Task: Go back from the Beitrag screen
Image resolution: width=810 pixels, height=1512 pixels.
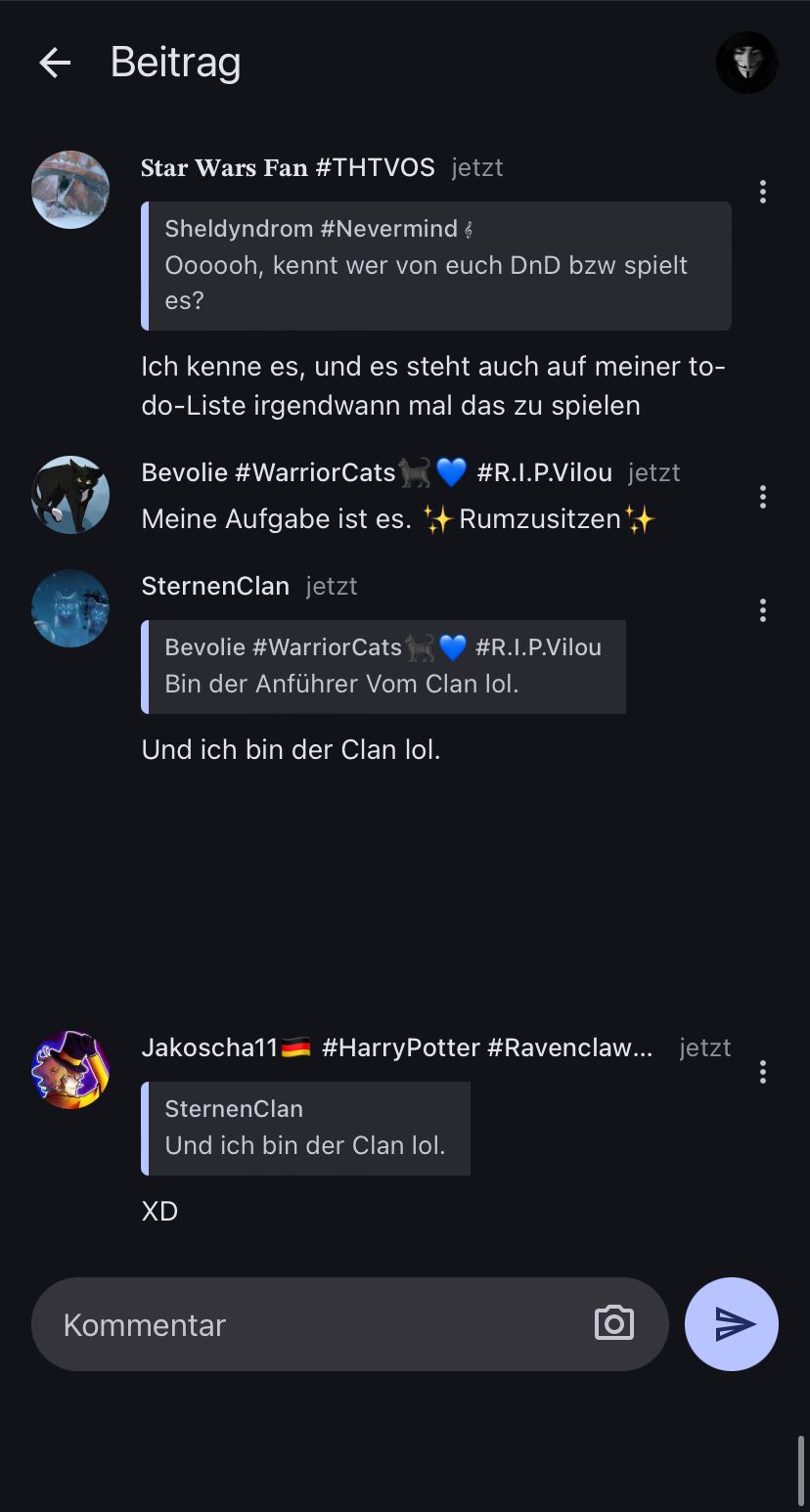Action: pos(55,64)
